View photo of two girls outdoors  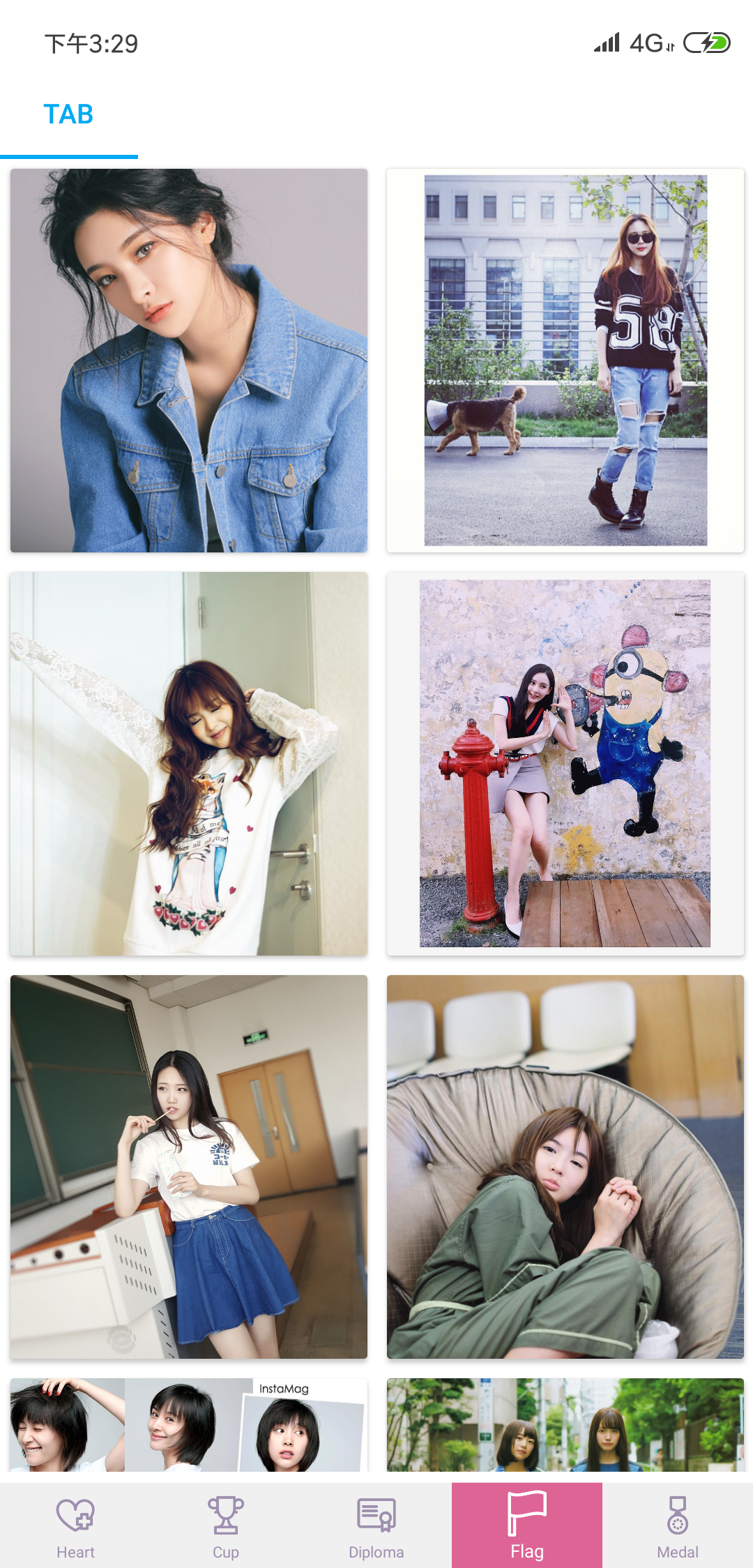coord(565,1425)
